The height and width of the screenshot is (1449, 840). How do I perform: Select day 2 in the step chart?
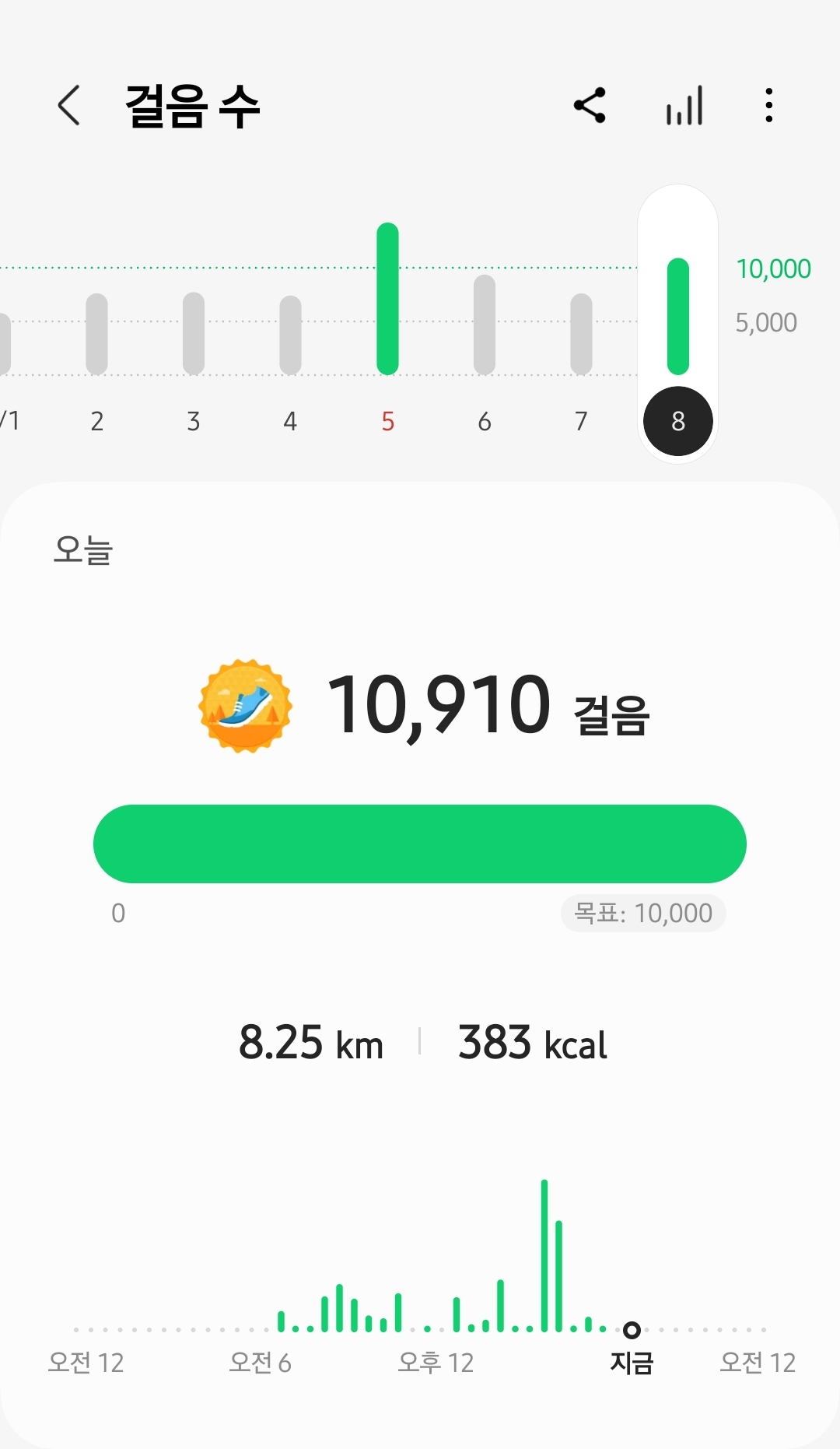click(x=96, y=335)
